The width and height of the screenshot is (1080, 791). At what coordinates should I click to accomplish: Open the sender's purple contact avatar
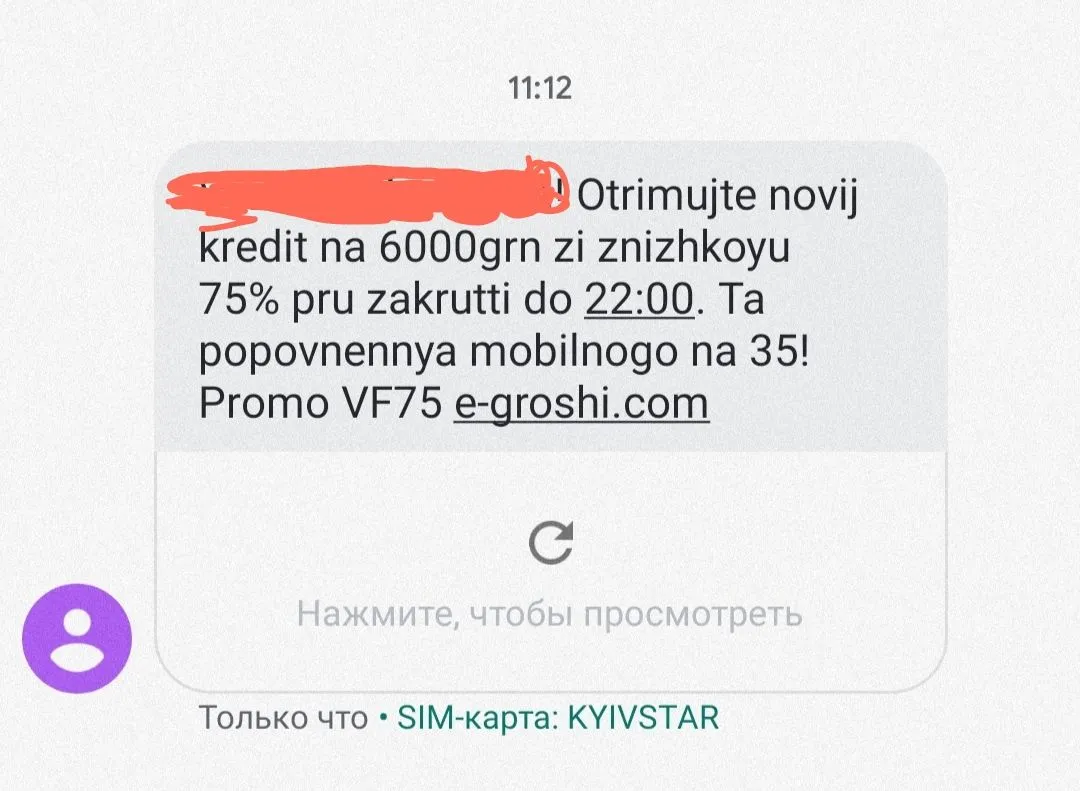pyautogui.click(x=77, y=639)
